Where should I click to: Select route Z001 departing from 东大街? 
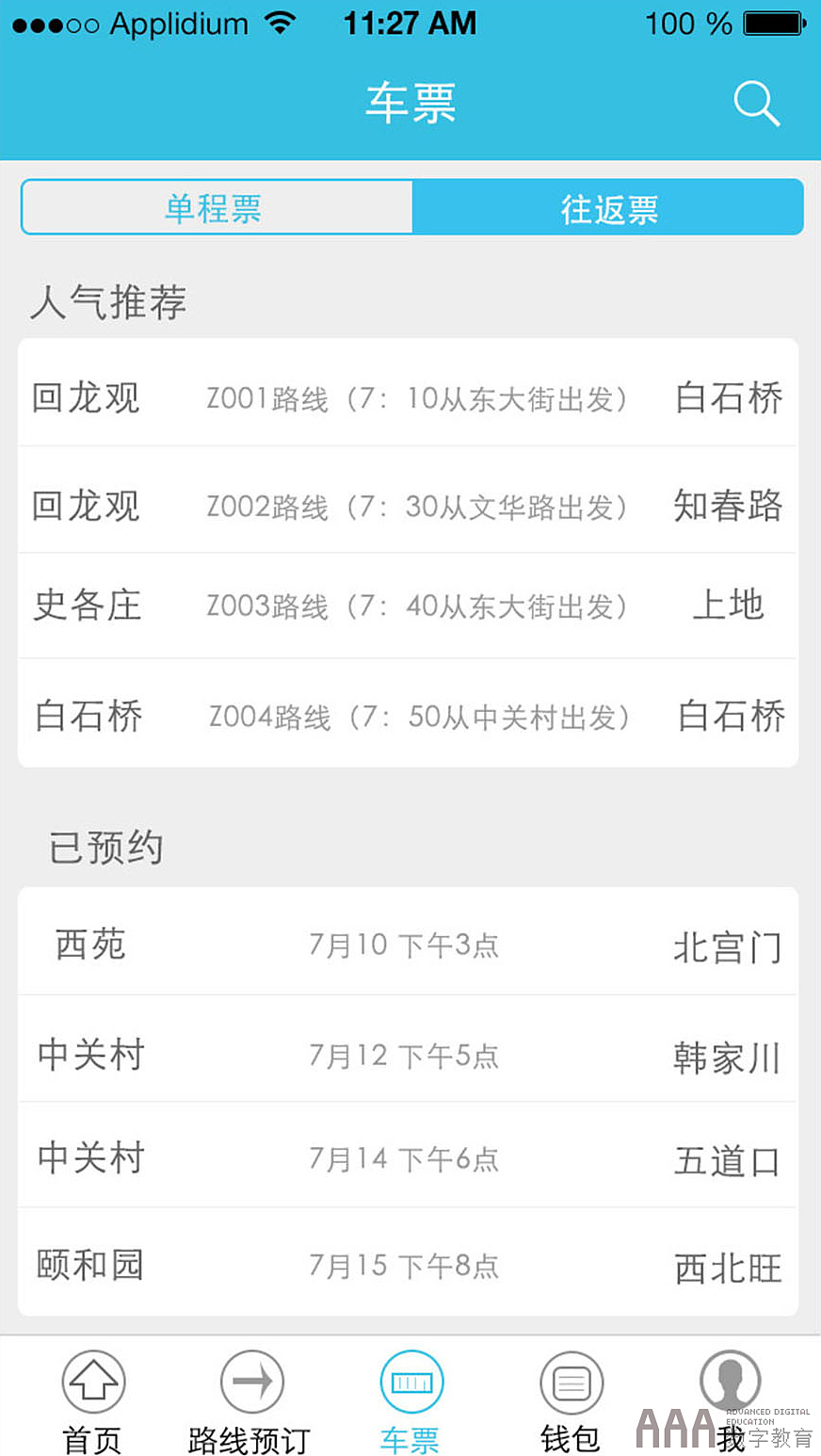tap(410, 399)
